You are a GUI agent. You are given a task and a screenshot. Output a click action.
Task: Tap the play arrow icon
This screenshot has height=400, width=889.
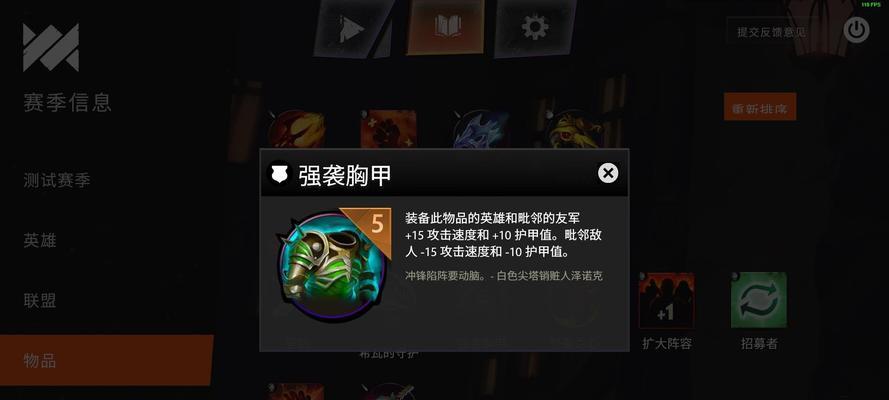pos(350,30)
